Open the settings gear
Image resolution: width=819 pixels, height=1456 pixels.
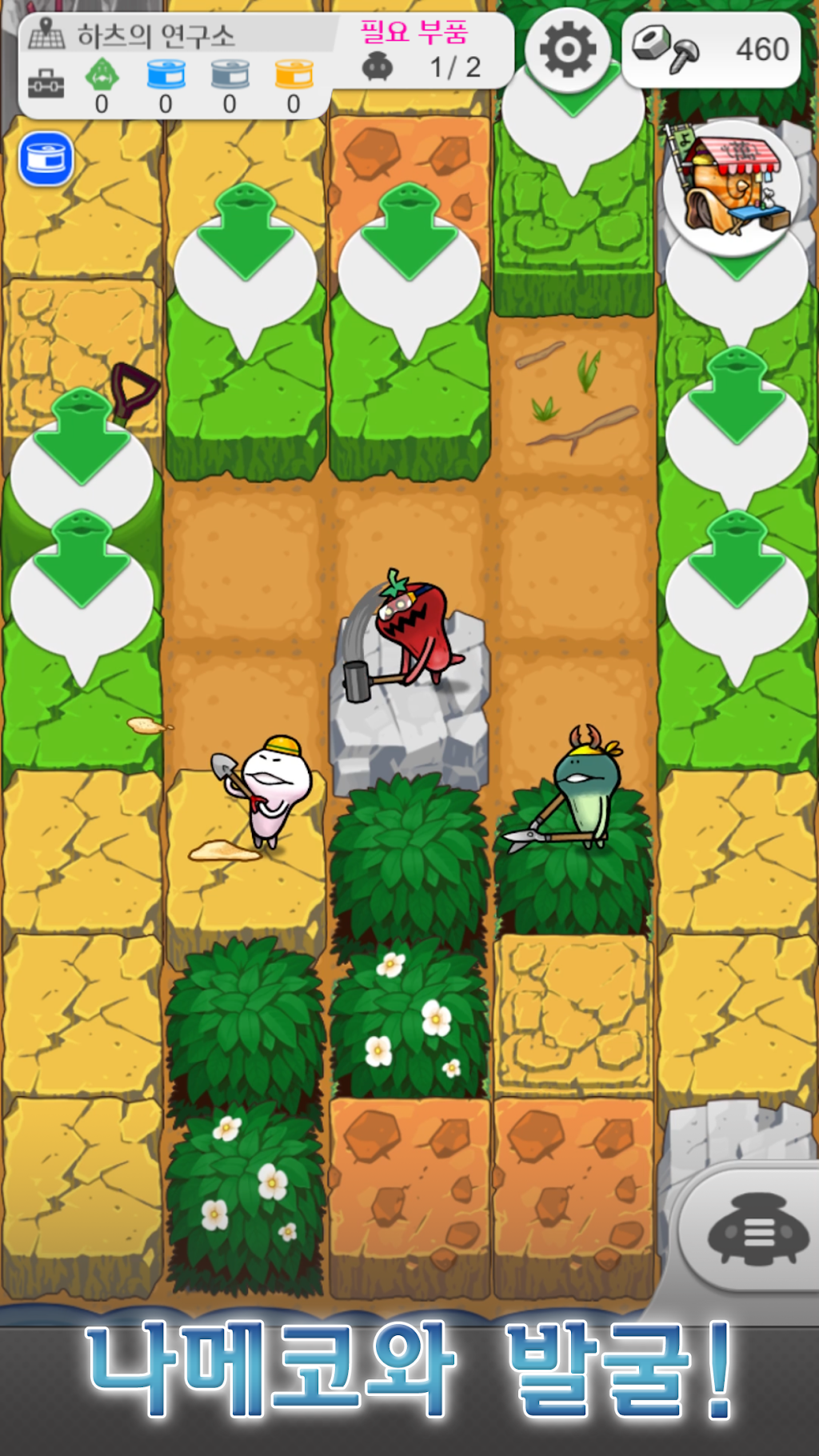(x=568, y=50)
